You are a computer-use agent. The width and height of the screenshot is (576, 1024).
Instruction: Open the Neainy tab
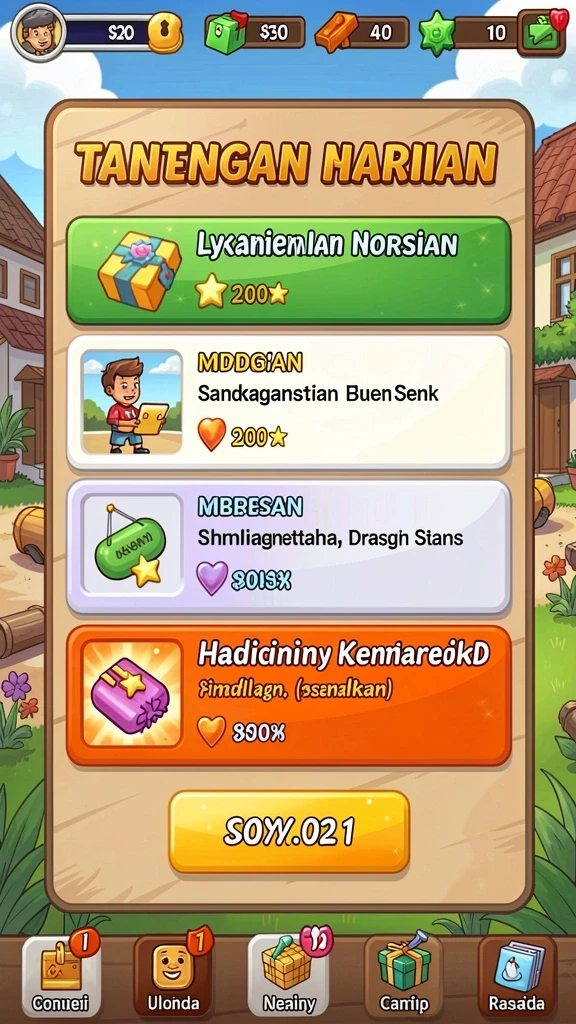288,975
